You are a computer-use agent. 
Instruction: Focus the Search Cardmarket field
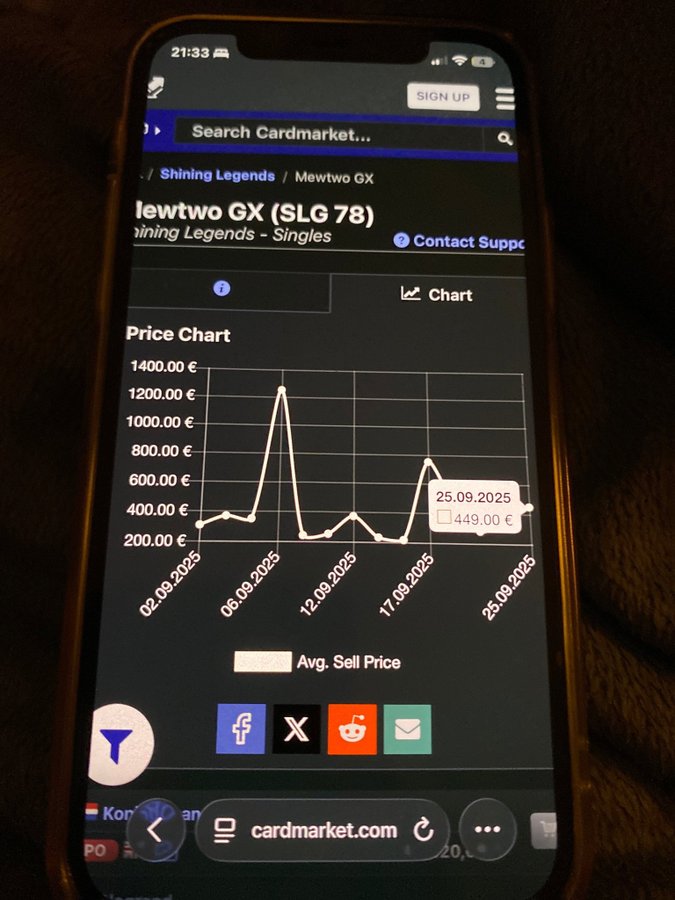click(330, 131)
